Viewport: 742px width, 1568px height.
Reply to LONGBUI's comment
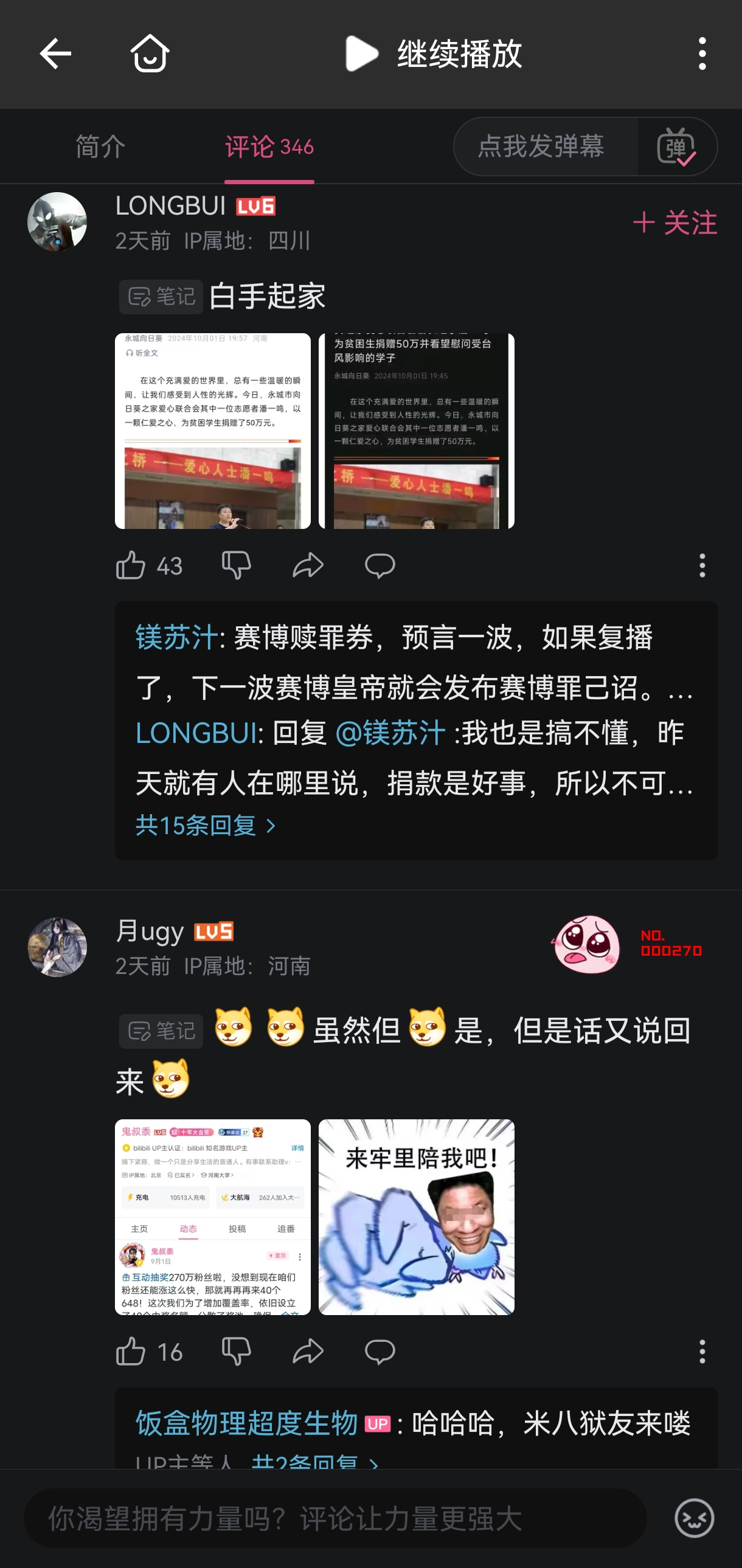[380, 565]
